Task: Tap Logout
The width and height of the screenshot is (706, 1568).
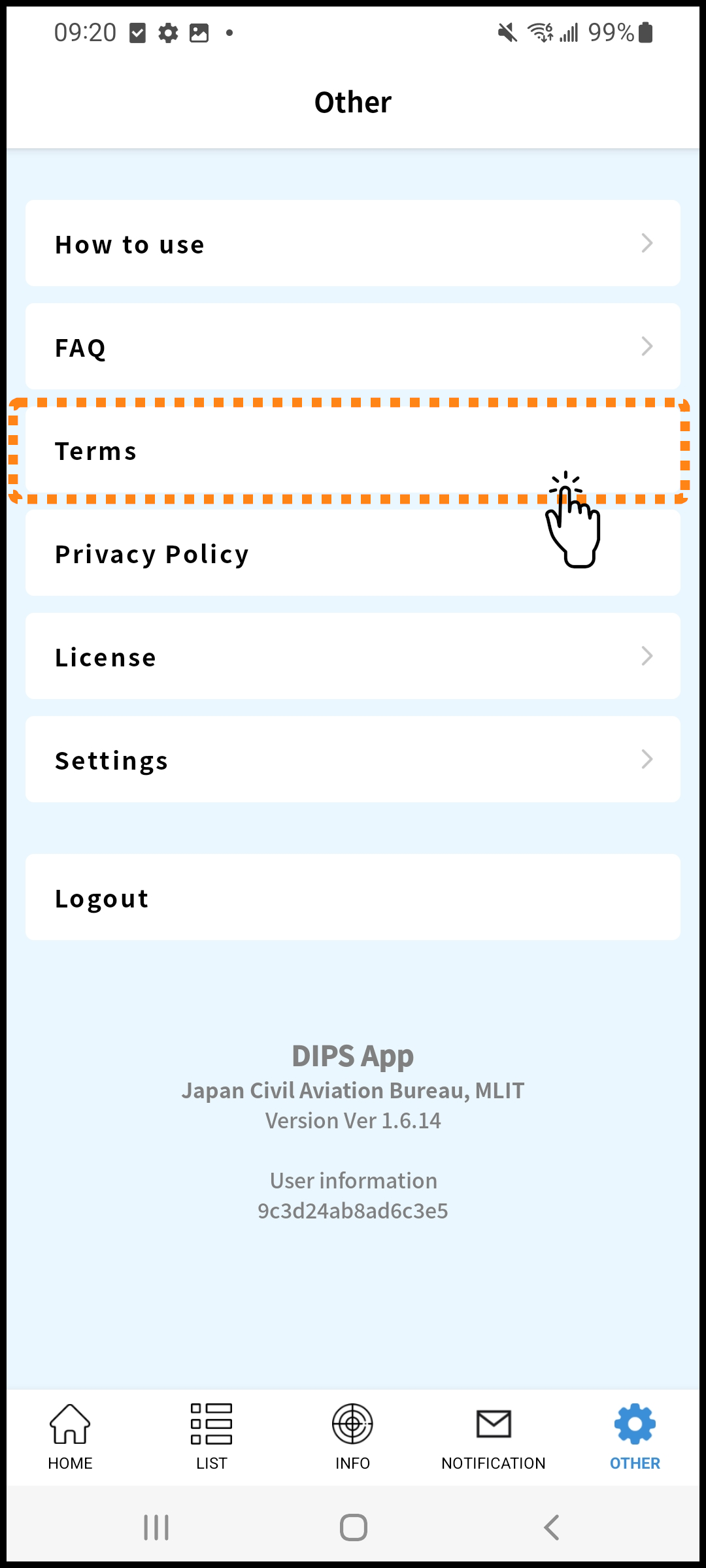Action: coord(353,897)
